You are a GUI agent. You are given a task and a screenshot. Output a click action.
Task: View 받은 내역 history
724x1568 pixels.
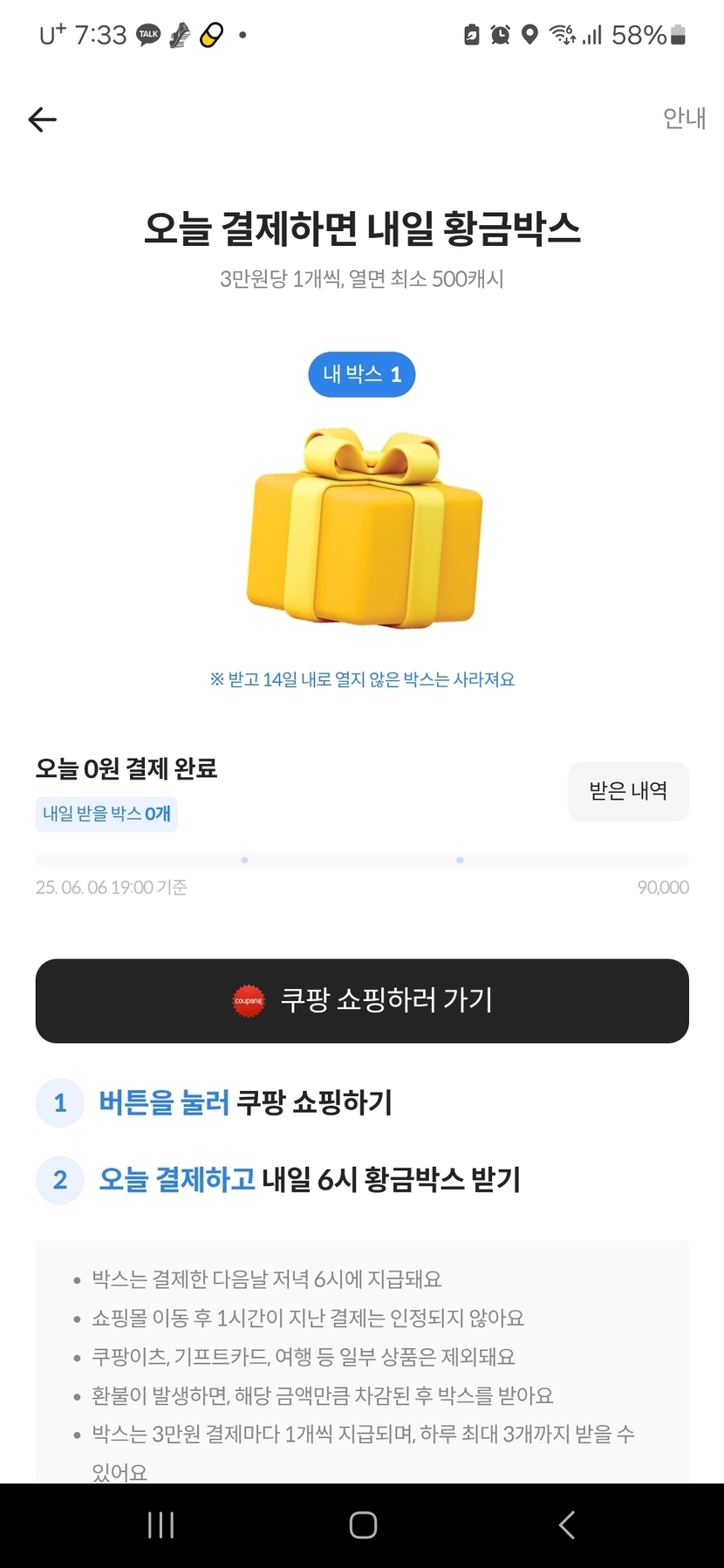click(628, 791)
